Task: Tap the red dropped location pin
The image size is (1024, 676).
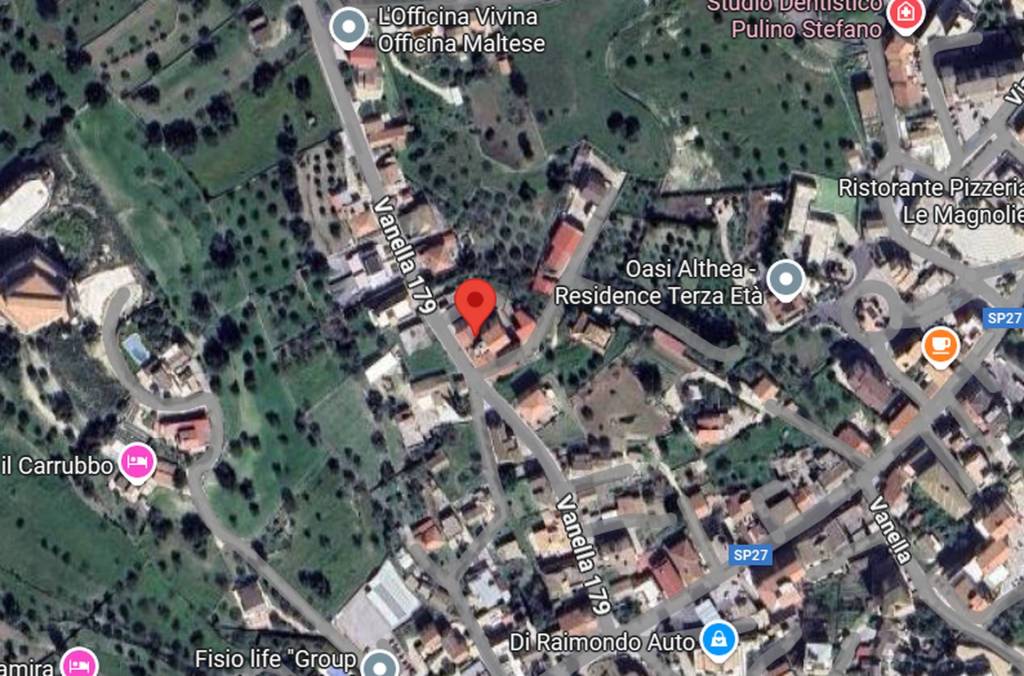Action: pyautogui.click(x=475, y=304)
